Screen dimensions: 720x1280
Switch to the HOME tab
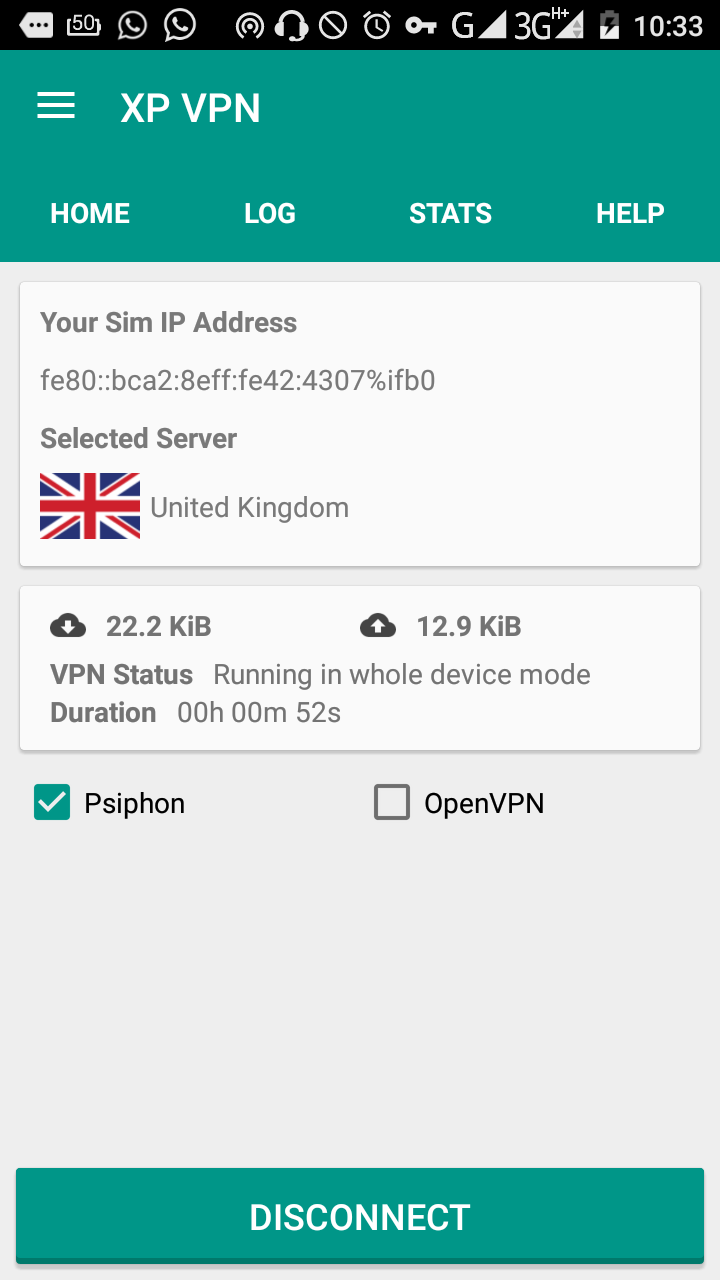(x=90, y=213)
